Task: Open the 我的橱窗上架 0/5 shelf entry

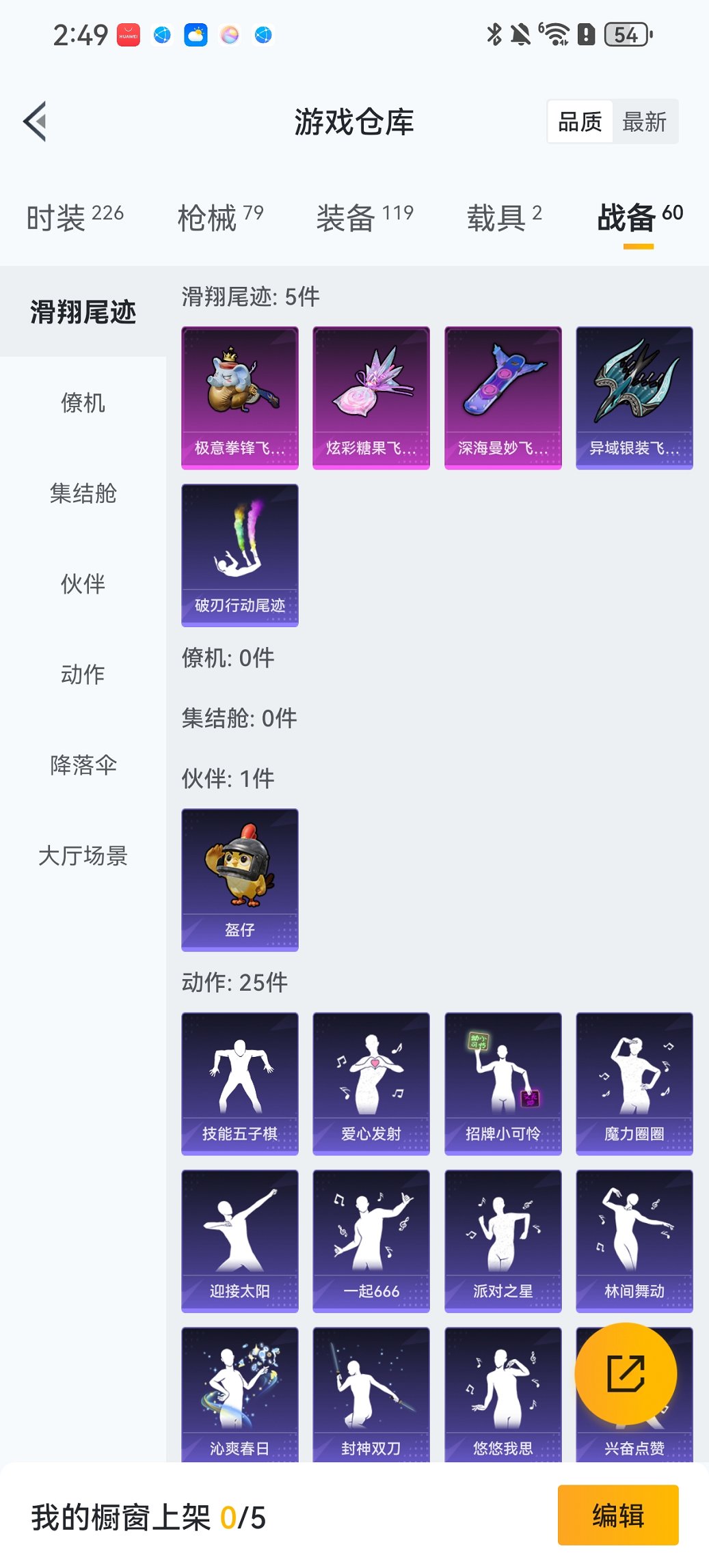Action: coord(148,1515)
